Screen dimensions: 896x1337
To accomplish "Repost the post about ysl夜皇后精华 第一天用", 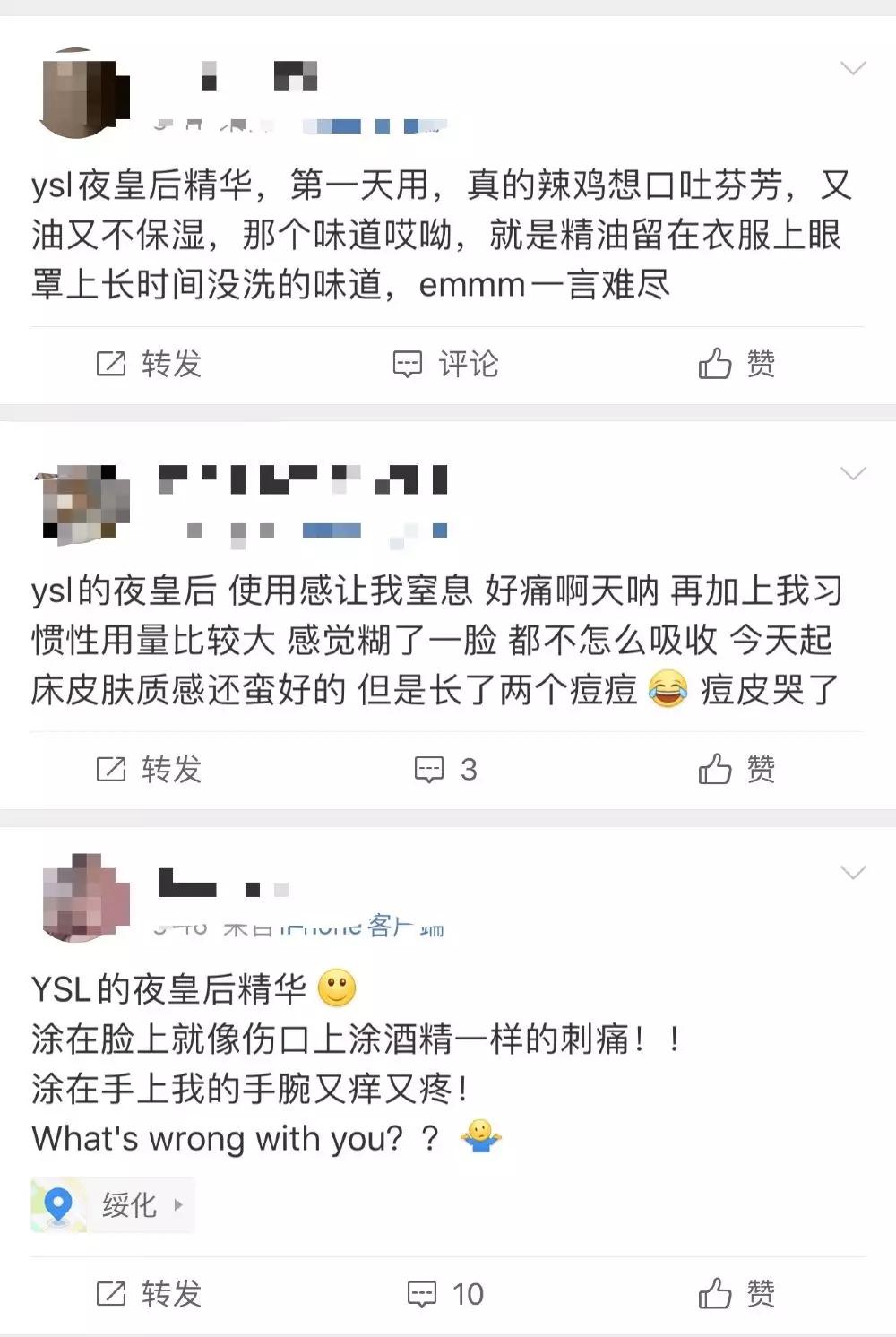I will (149, 364).
